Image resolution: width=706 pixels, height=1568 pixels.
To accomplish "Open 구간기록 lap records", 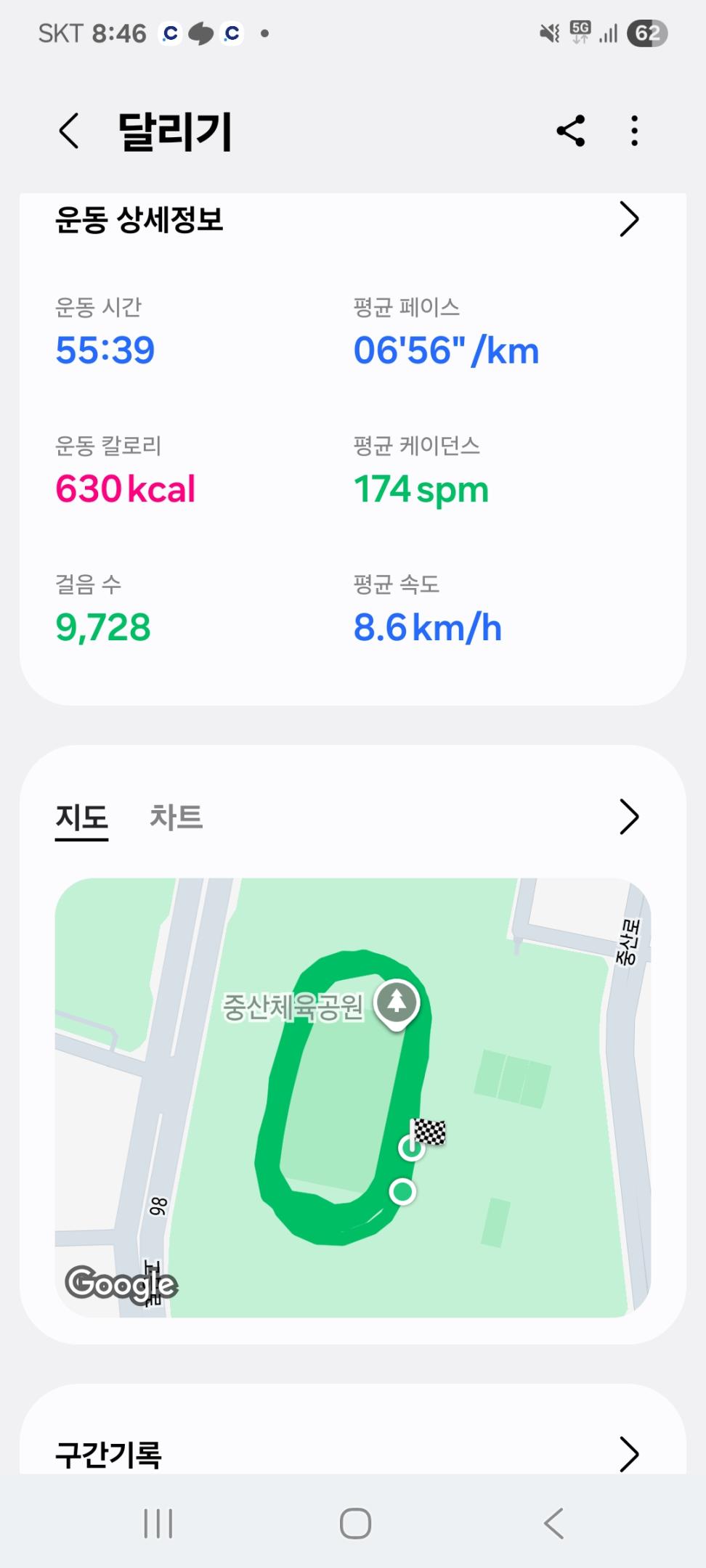I will 628,1453.
